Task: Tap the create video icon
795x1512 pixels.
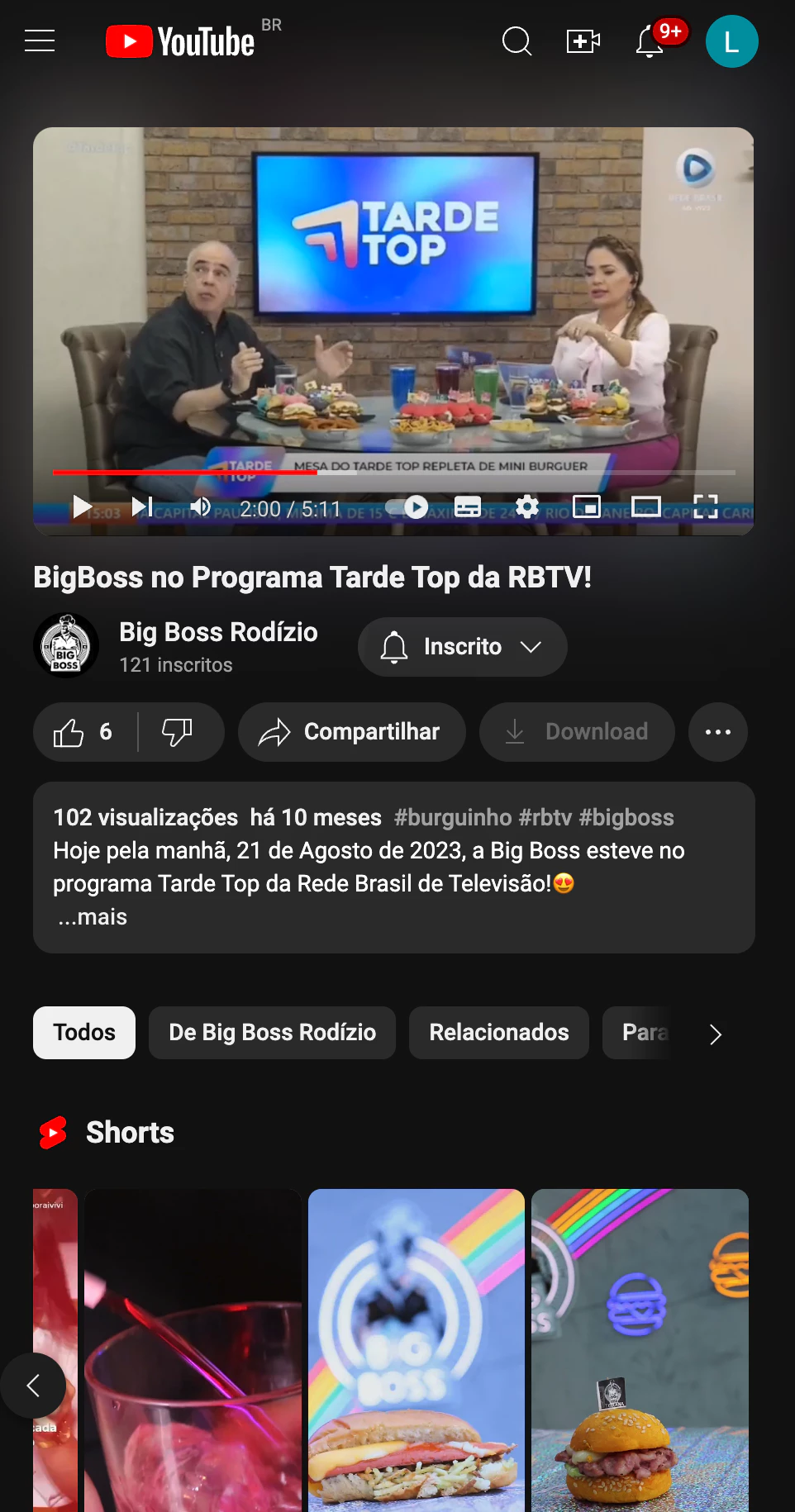Action: pos(583,40)
